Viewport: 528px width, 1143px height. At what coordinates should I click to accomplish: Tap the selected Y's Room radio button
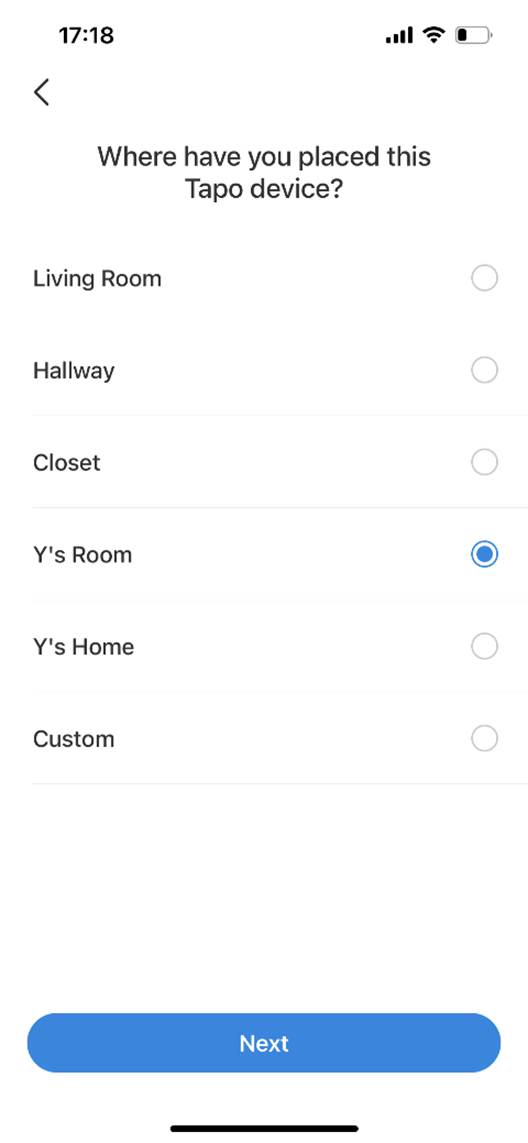point(484,555)
